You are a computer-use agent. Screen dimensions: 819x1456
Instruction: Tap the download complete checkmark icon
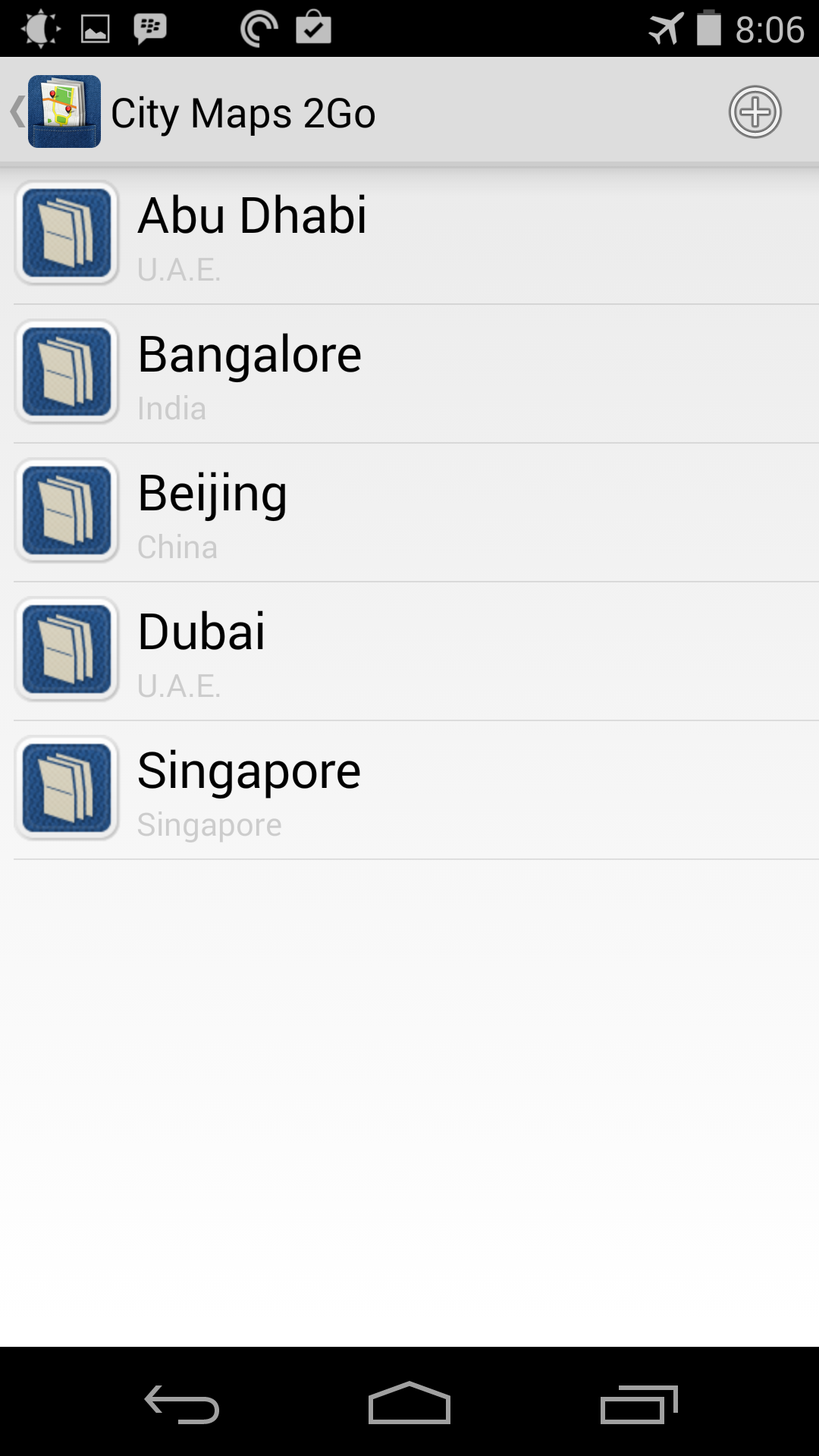(x=314, y=27)
